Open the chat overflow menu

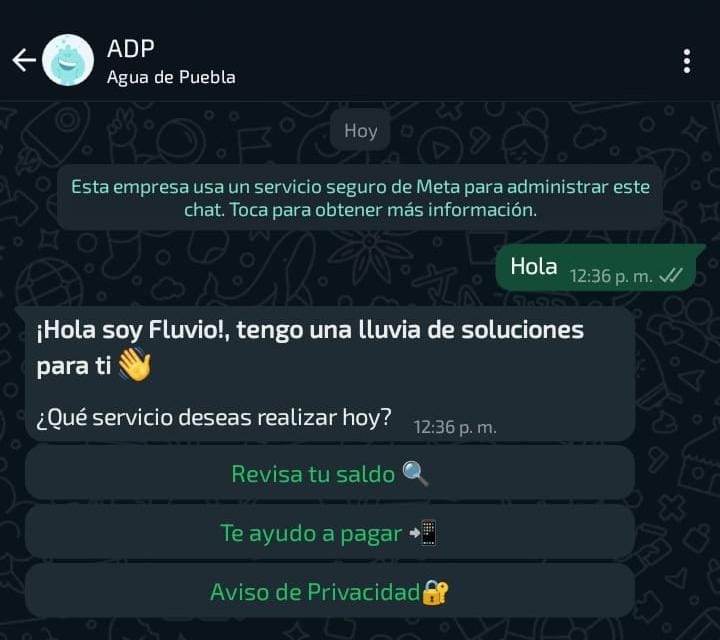pos(686,61)
